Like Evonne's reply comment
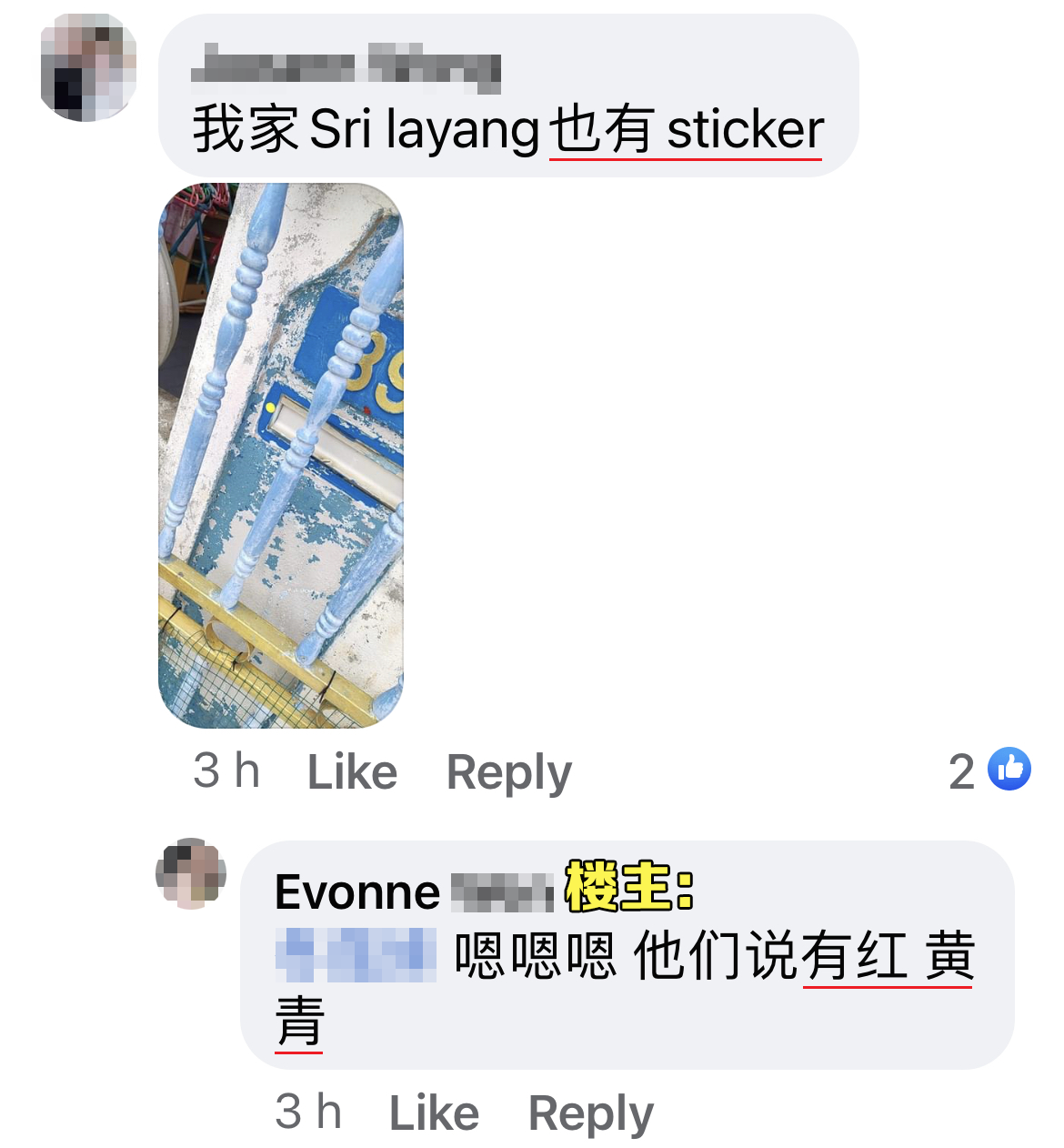Screen dimensions: 1064x1148 click(x=434, y=1113)
